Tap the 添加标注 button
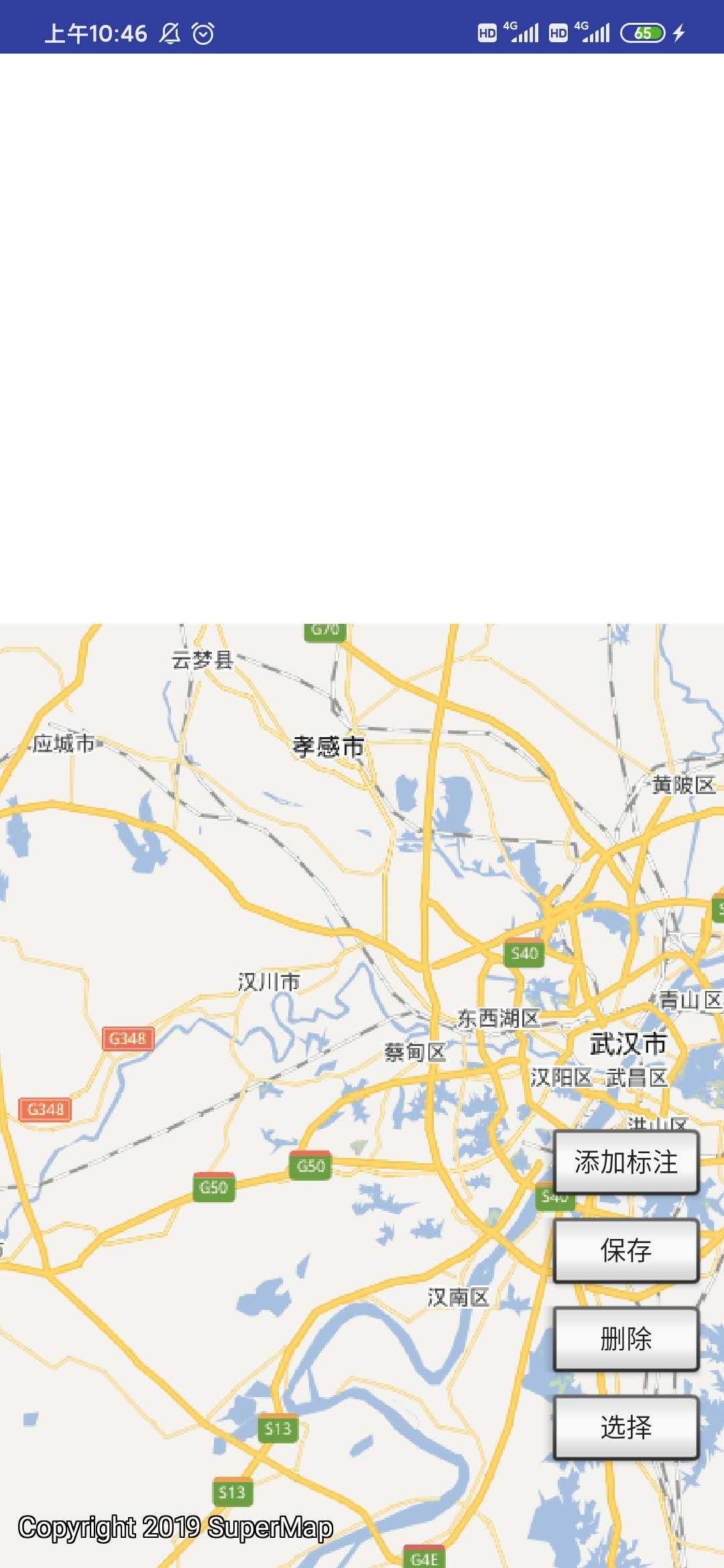This screenshot has height=1568, width=724. pos(626,1163)
